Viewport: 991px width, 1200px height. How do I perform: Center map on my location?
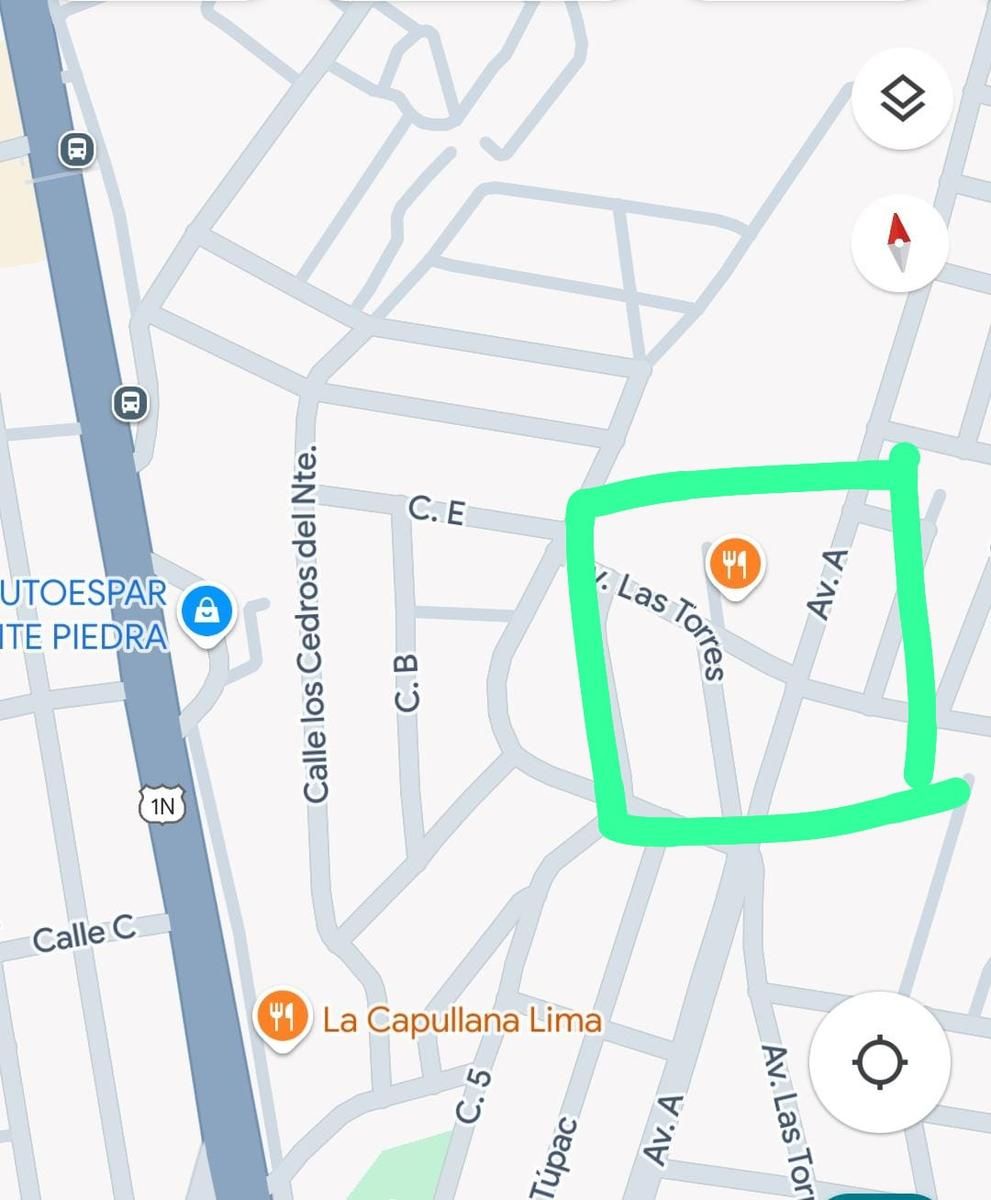coord(880,1061)
